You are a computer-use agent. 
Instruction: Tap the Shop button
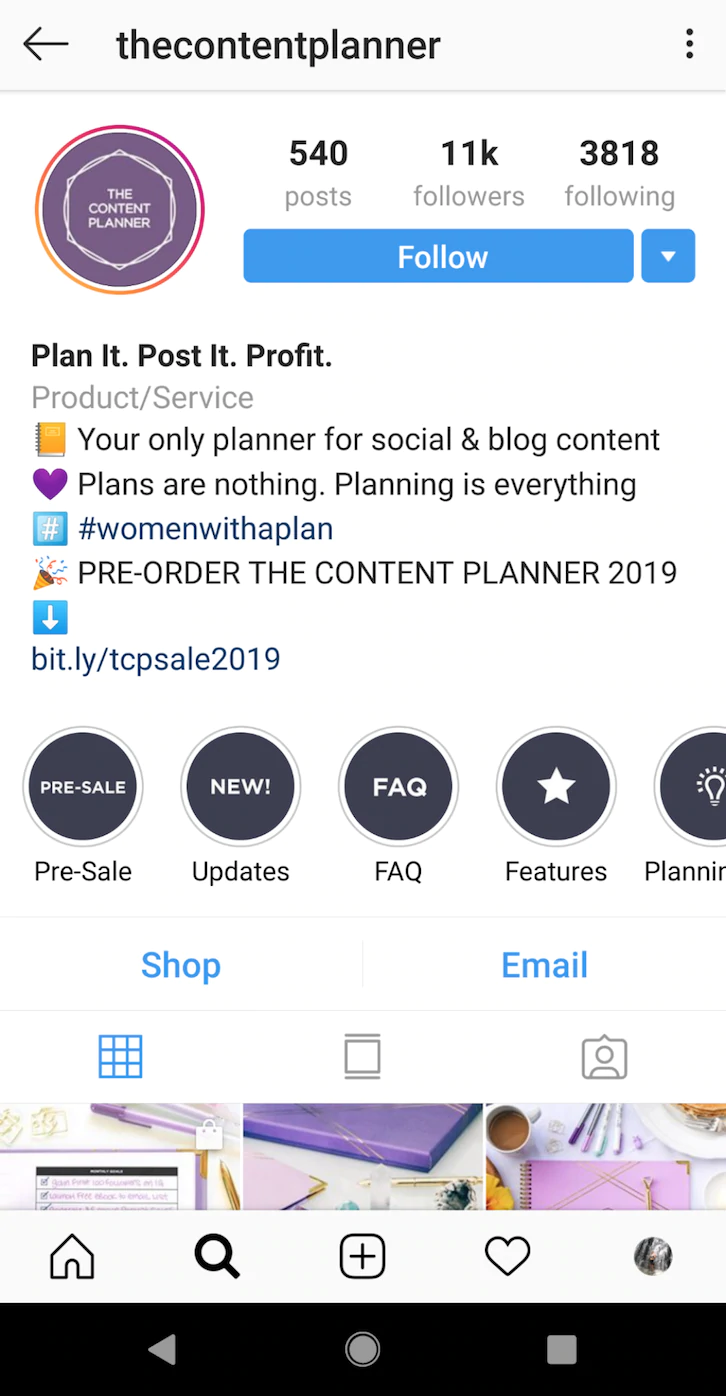coord(181,965)
